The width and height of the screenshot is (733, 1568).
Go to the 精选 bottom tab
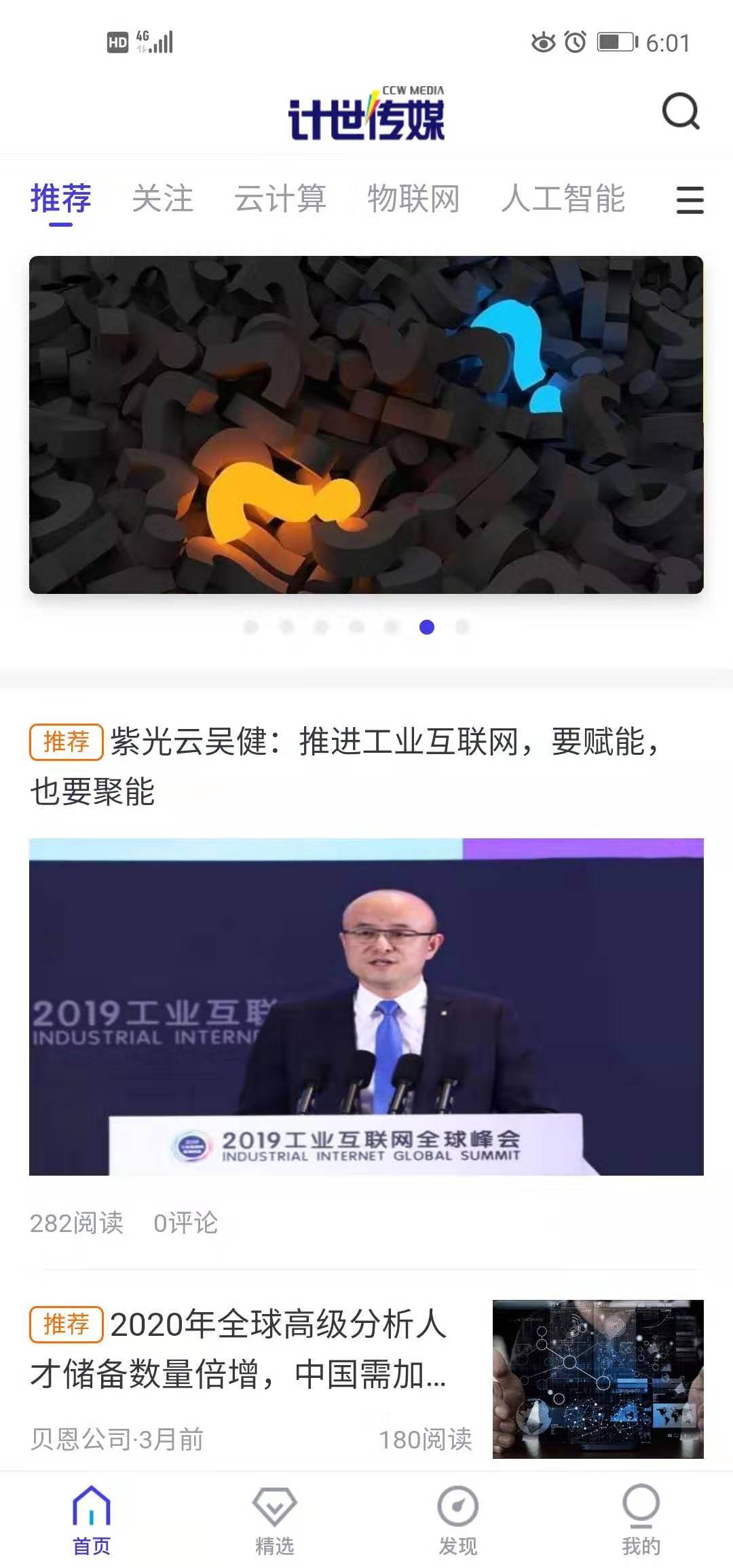(x=274, y=1520)
